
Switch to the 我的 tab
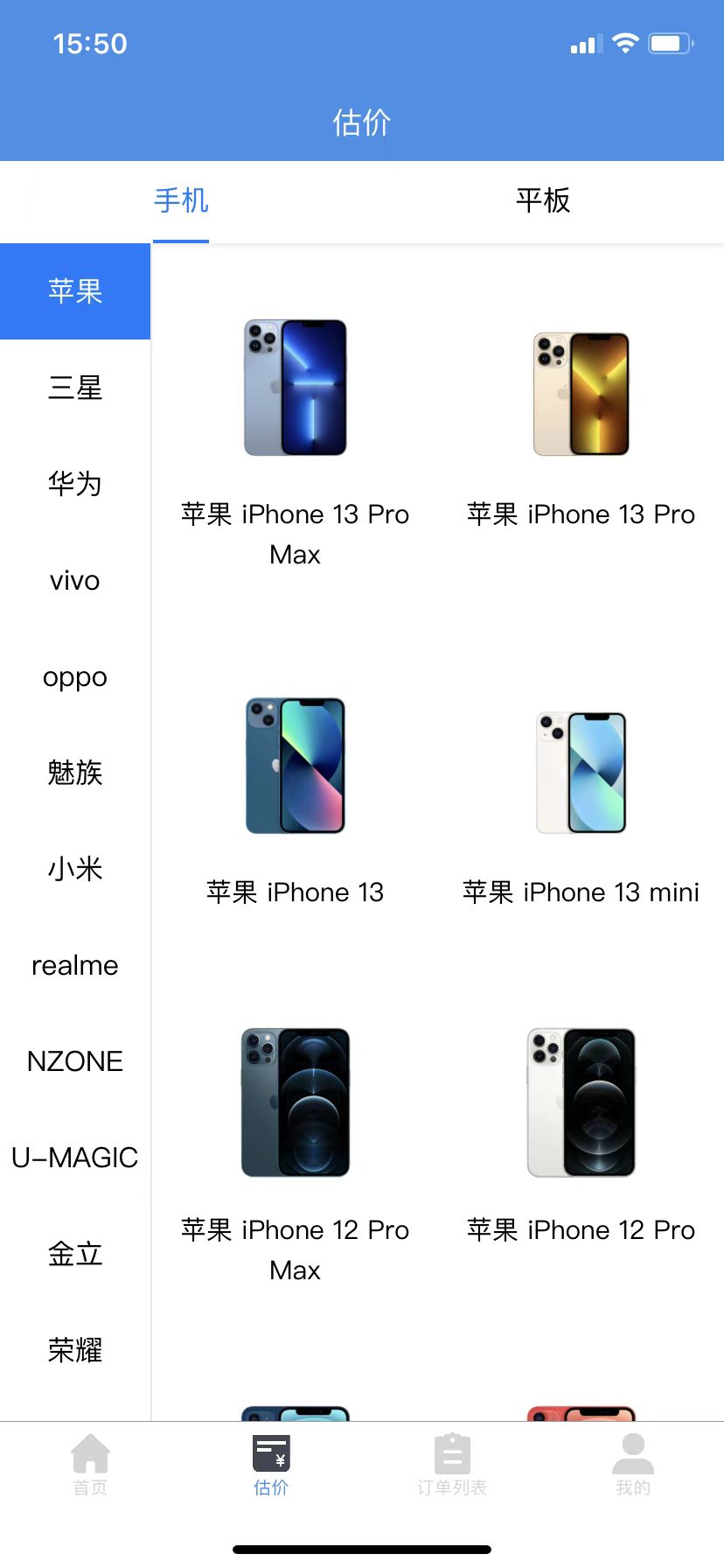633,1465
